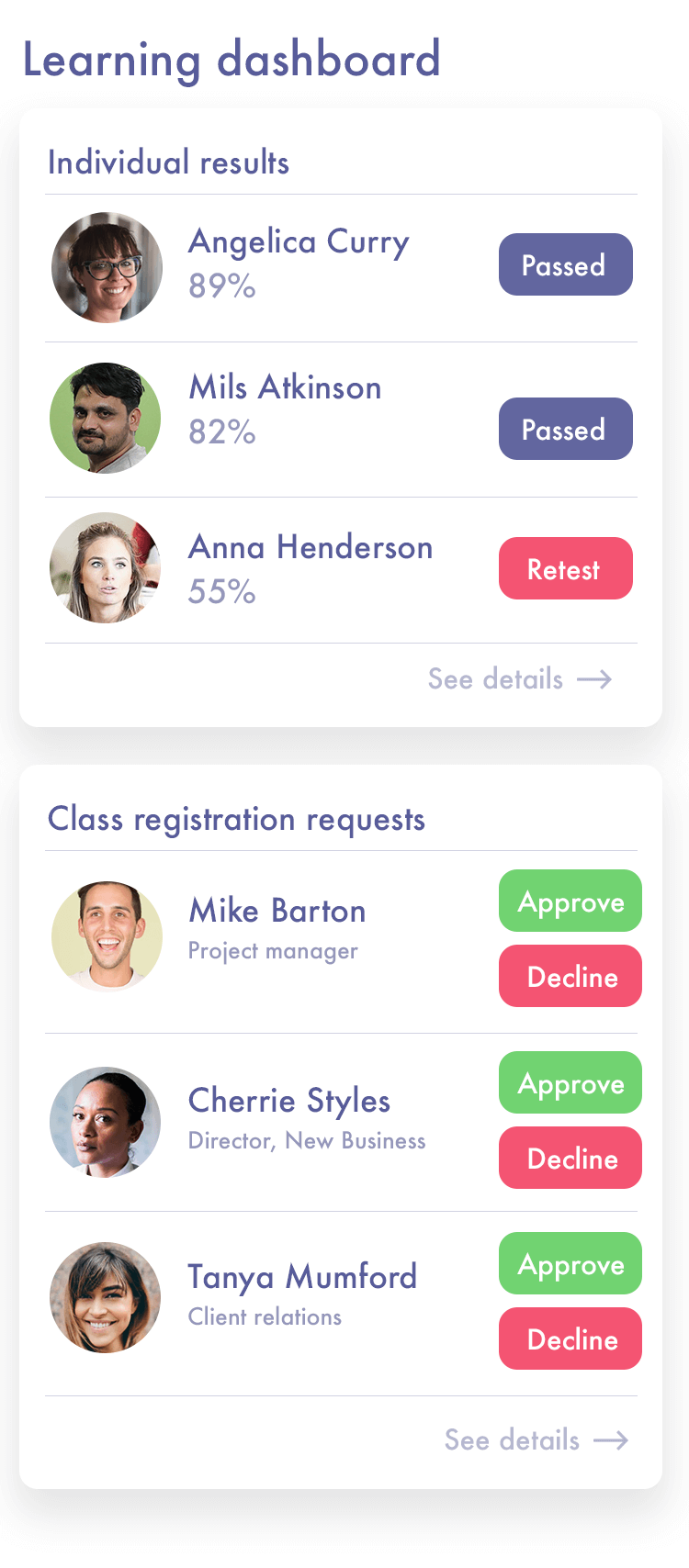Open See details under Class registration requests
689x1568 pixels.
[537, 1439]
